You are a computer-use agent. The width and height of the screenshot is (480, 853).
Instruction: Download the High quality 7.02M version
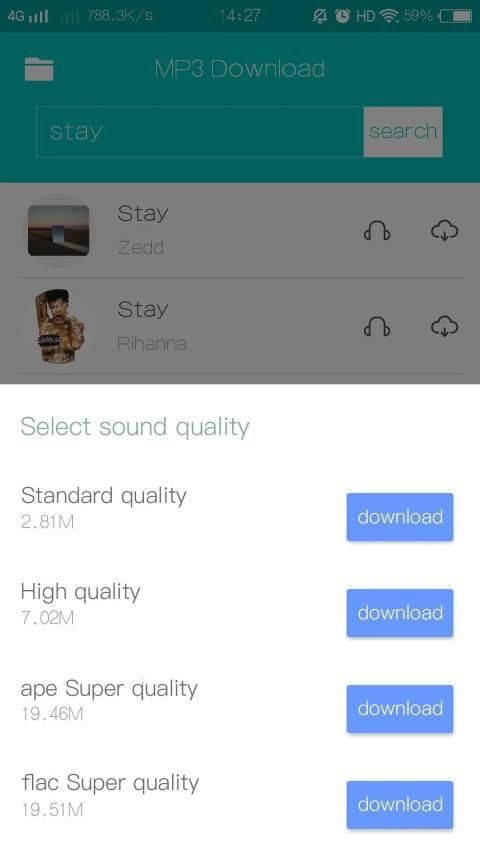(400, 613)
